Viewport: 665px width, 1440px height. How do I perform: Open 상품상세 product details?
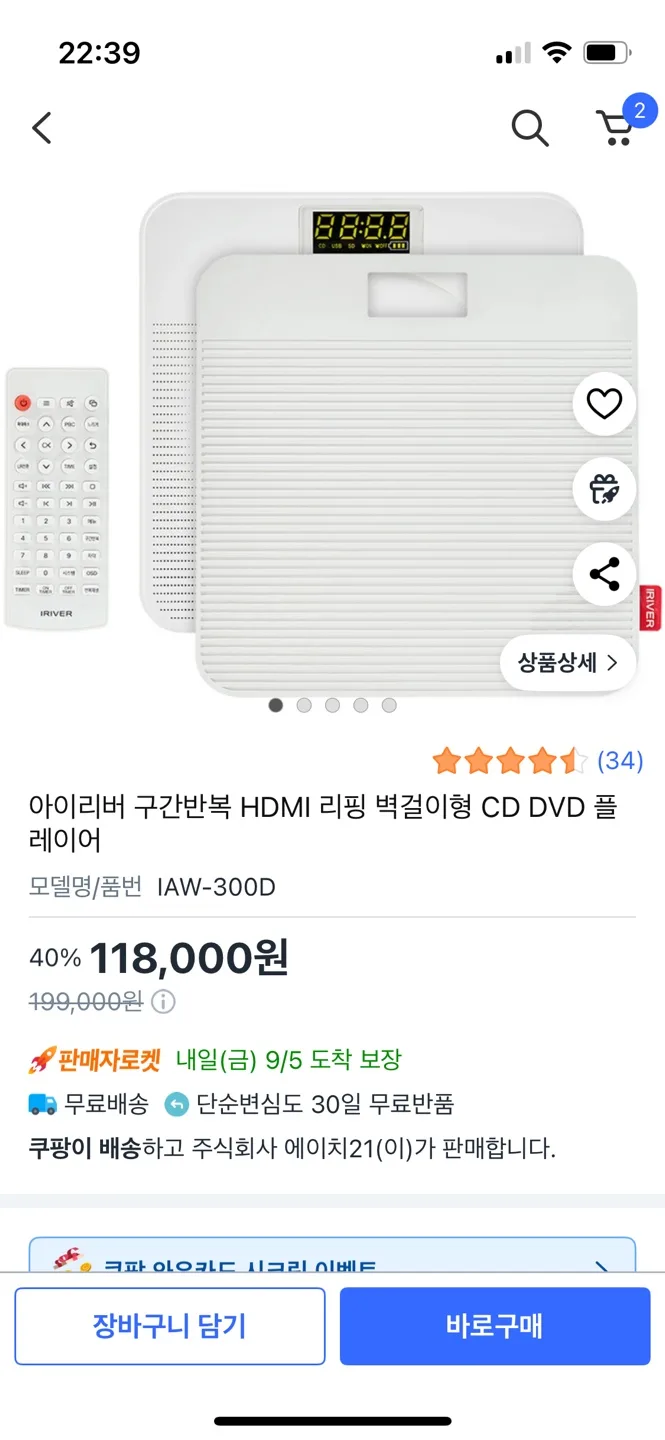point(568,662)
